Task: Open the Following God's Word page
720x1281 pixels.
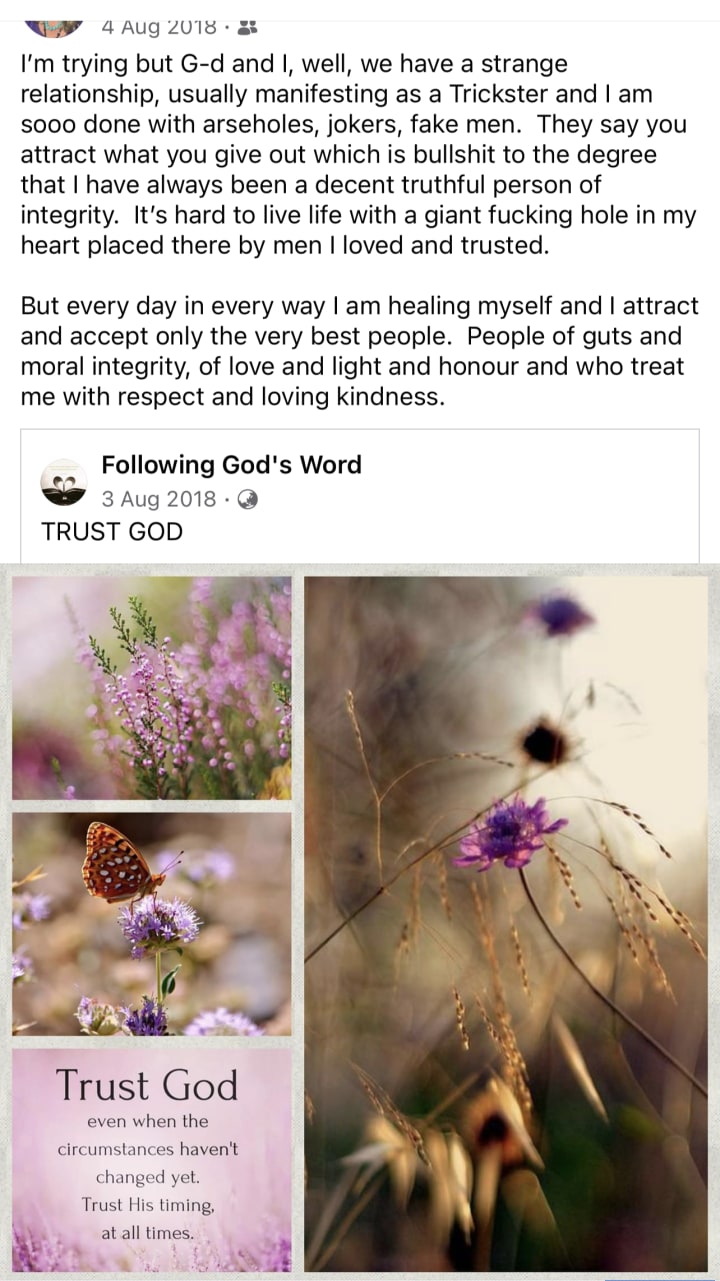Action: click(x=231, y=465)
